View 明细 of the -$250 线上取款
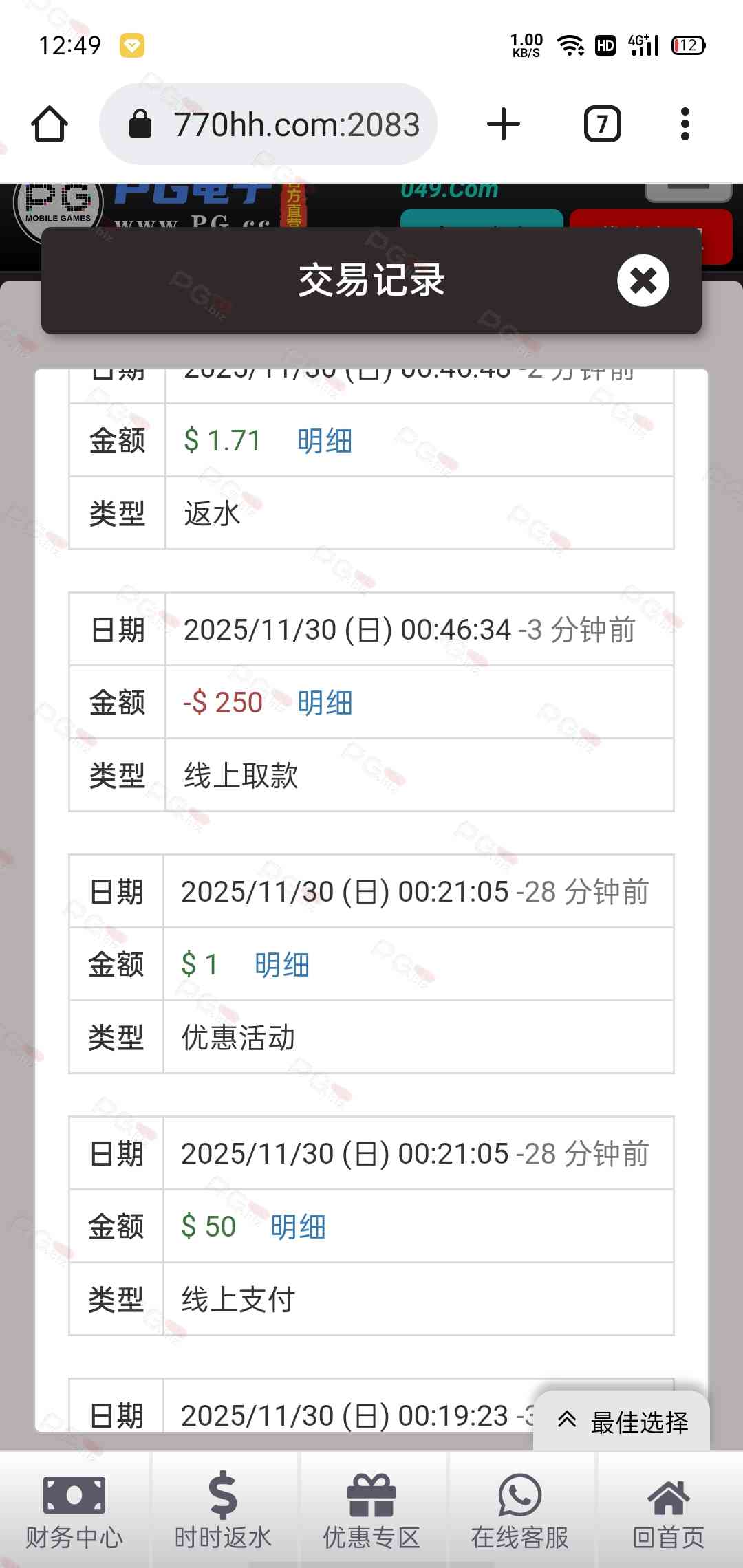 click(325, 703)
